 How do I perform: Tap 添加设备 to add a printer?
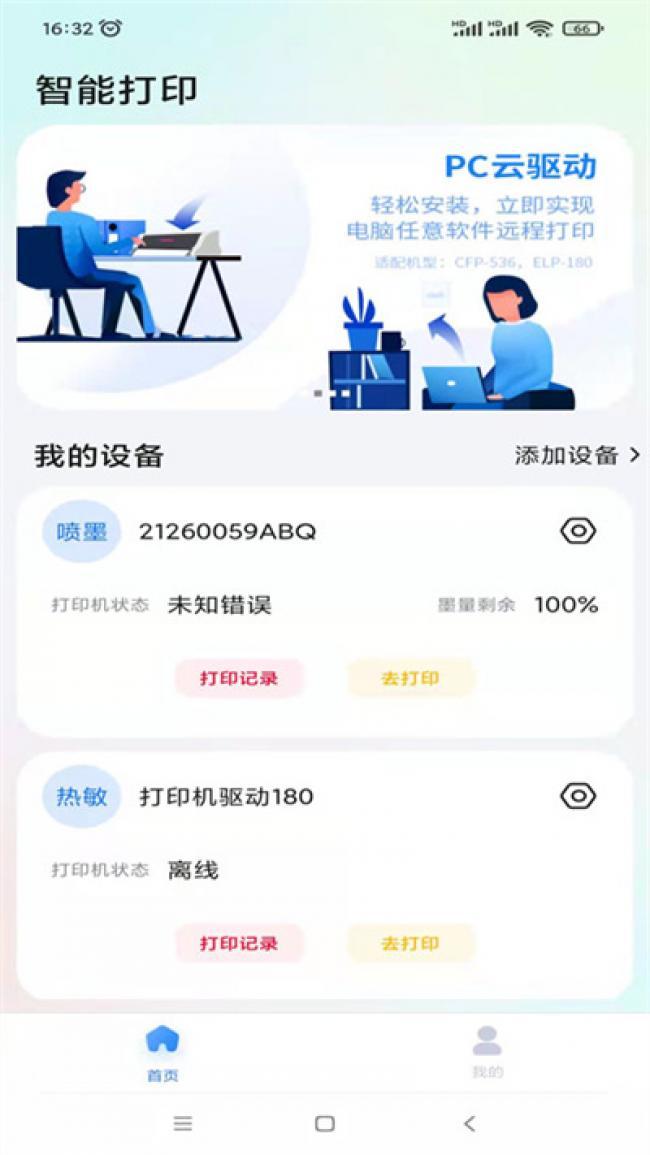[577, 456]
